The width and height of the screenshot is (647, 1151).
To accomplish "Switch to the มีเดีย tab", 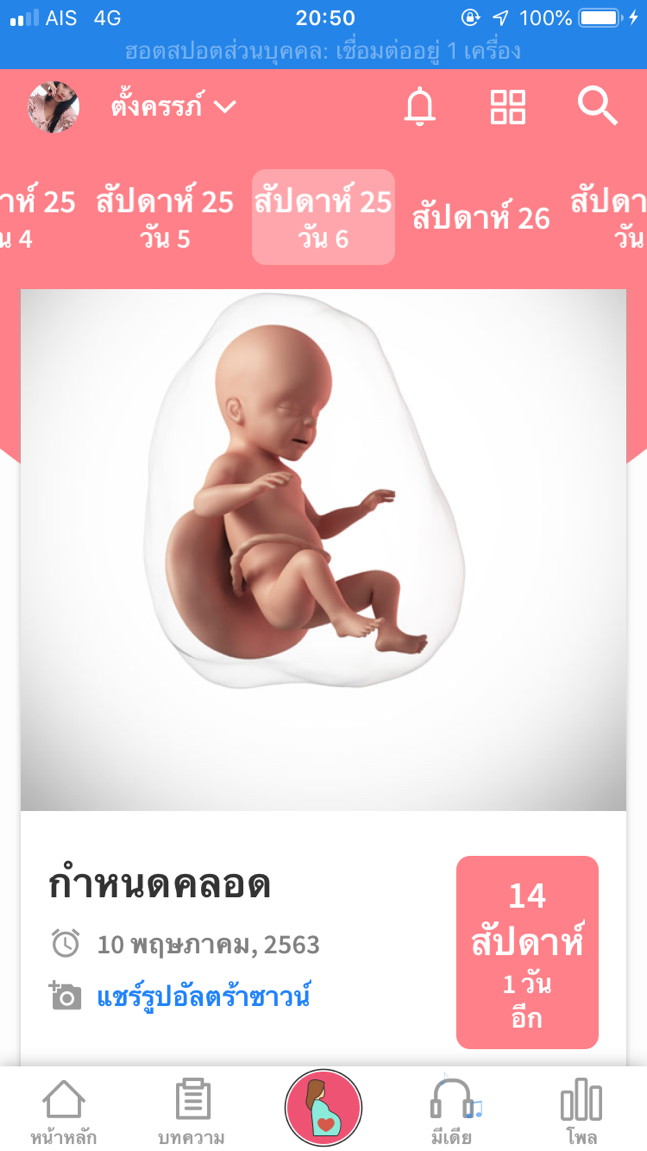I will point(452,1111).
